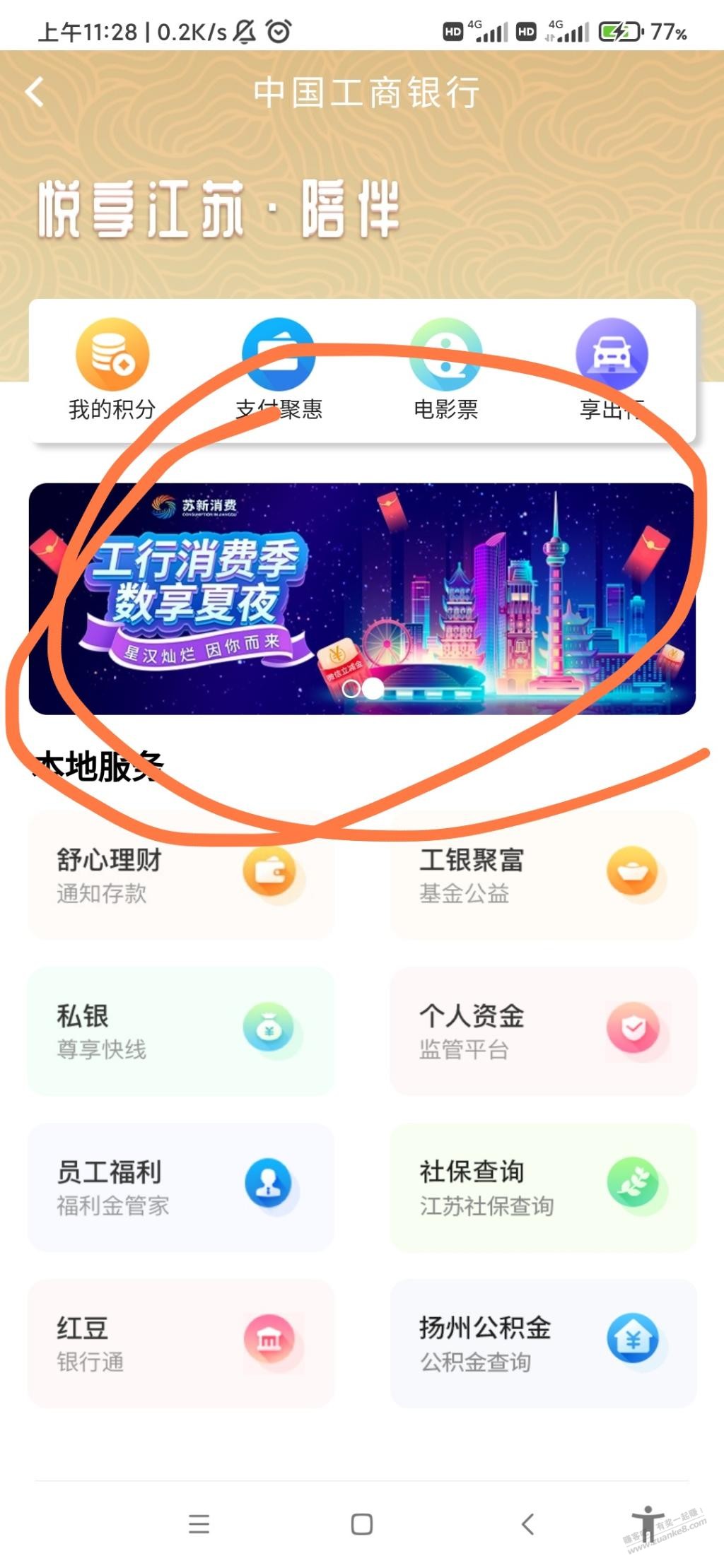Screen dimensions: 724x1568
Task: Open 扬州公积金 公积金查询 card
Action: (543, 1343)
